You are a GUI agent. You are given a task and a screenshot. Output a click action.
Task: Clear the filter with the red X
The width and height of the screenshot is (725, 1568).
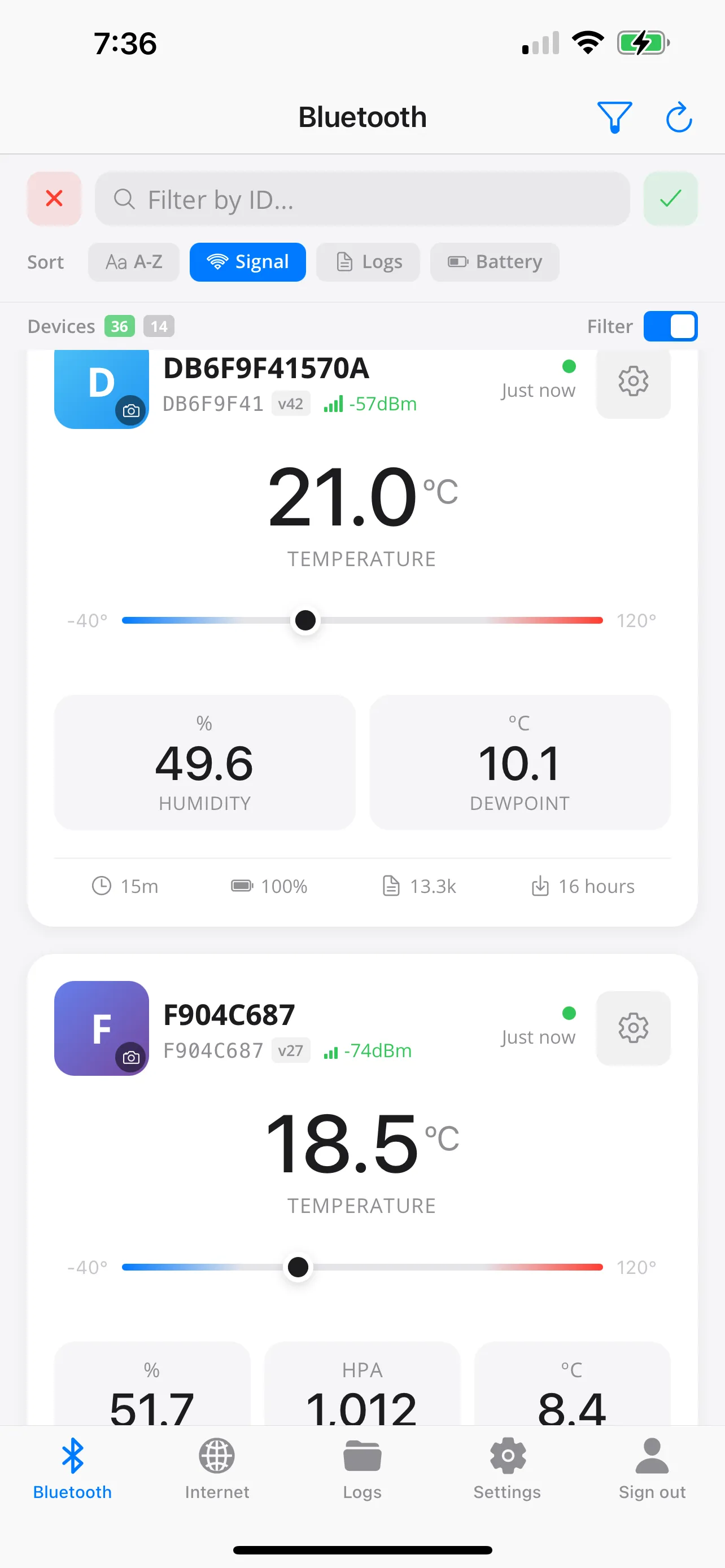coord(54,199)
